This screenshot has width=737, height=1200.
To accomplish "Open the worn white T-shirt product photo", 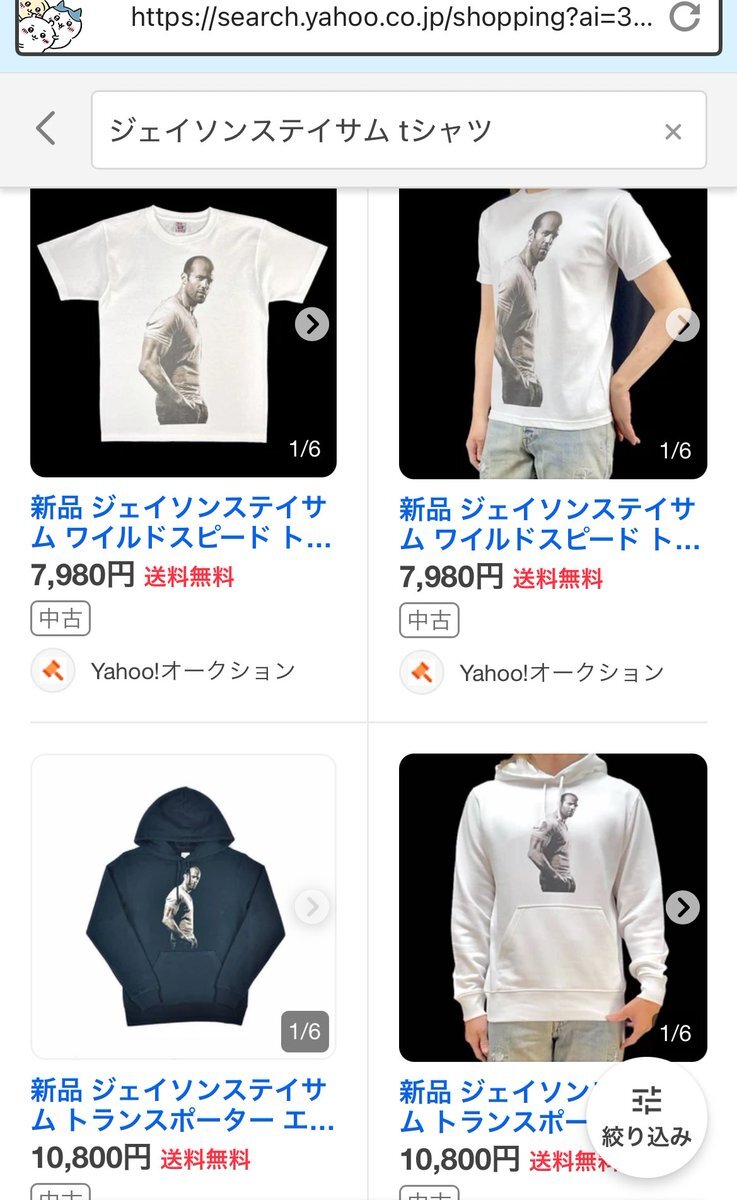I will click(x=540, y=330).
